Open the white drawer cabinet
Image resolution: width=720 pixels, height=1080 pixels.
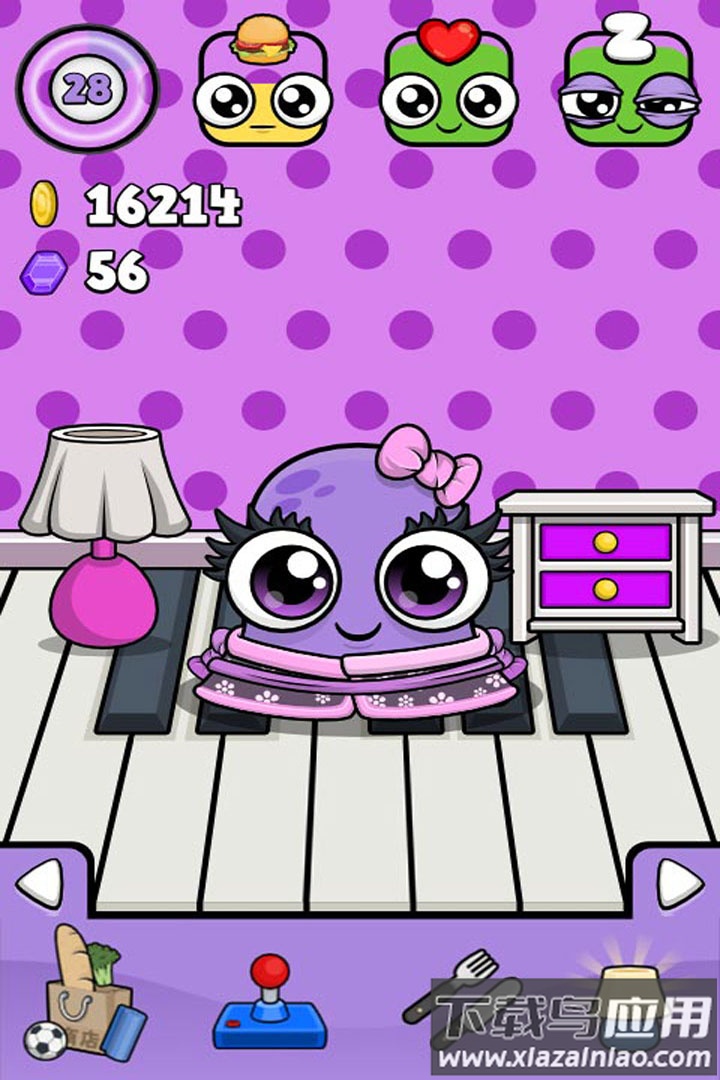(606, 565)
